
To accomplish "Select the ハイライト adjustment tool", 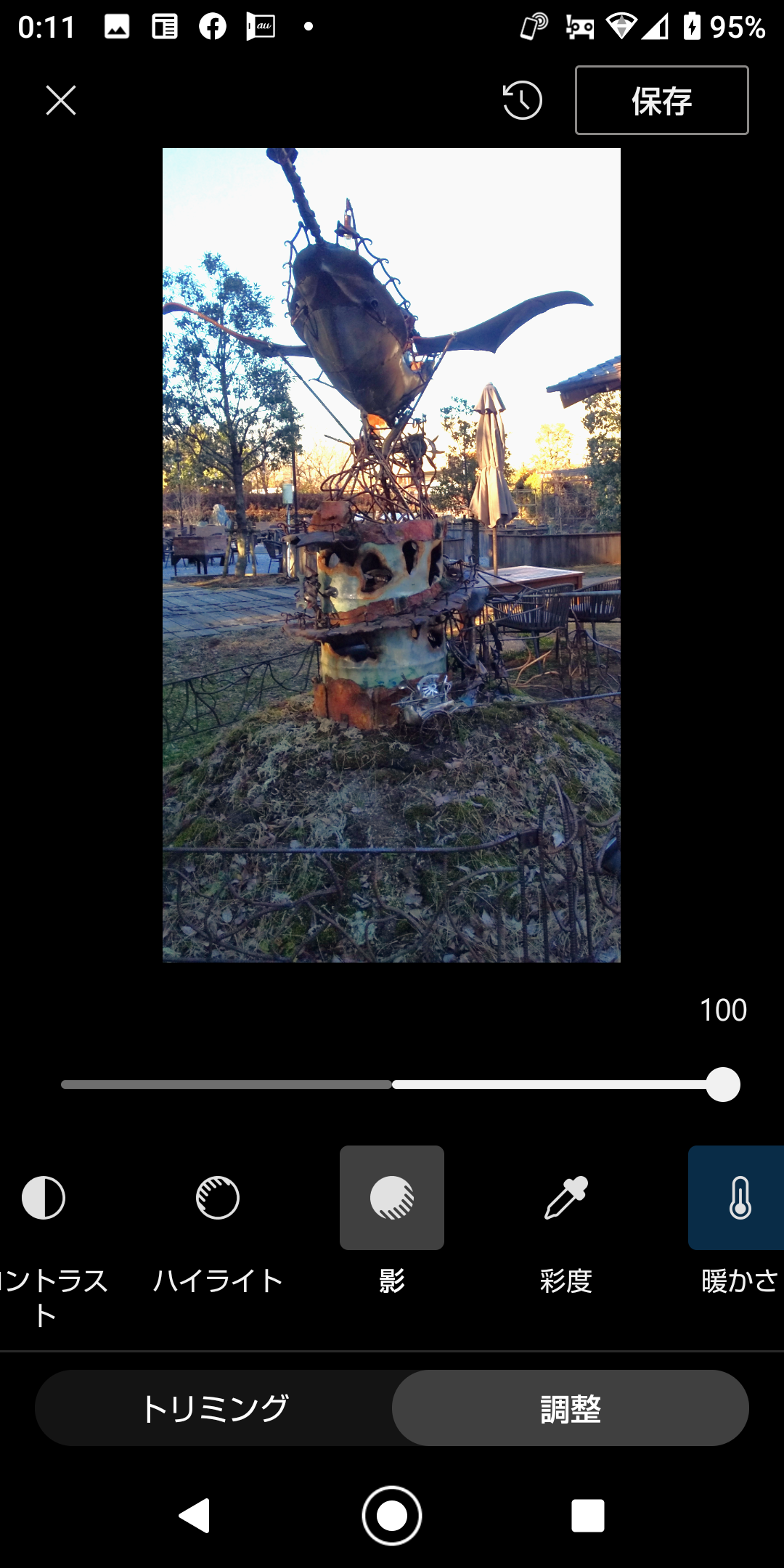I will click(x=218, y=1198).
